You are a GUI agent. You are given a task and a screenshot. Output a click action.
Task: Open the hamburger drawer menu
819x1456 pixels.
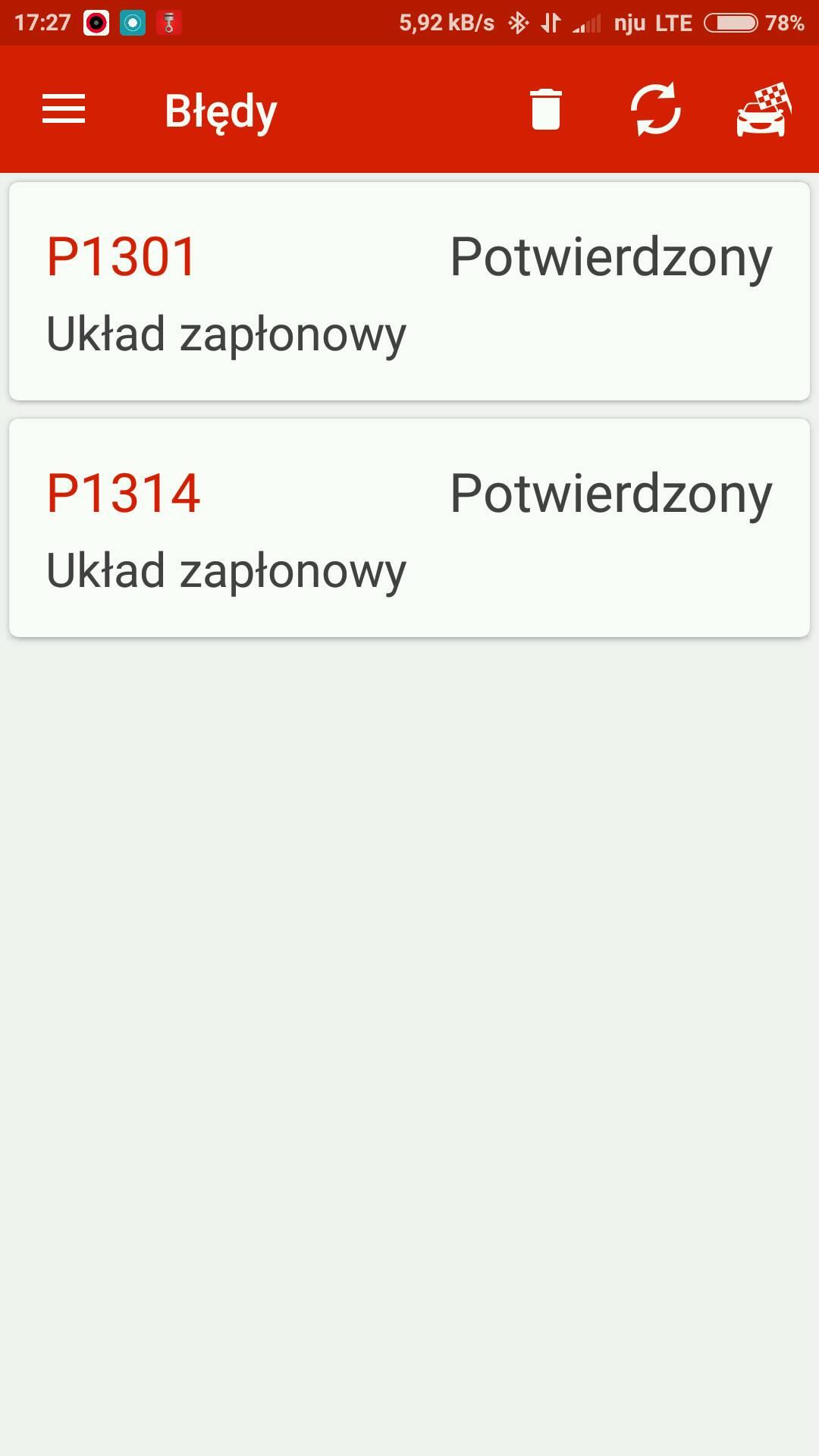64,109
